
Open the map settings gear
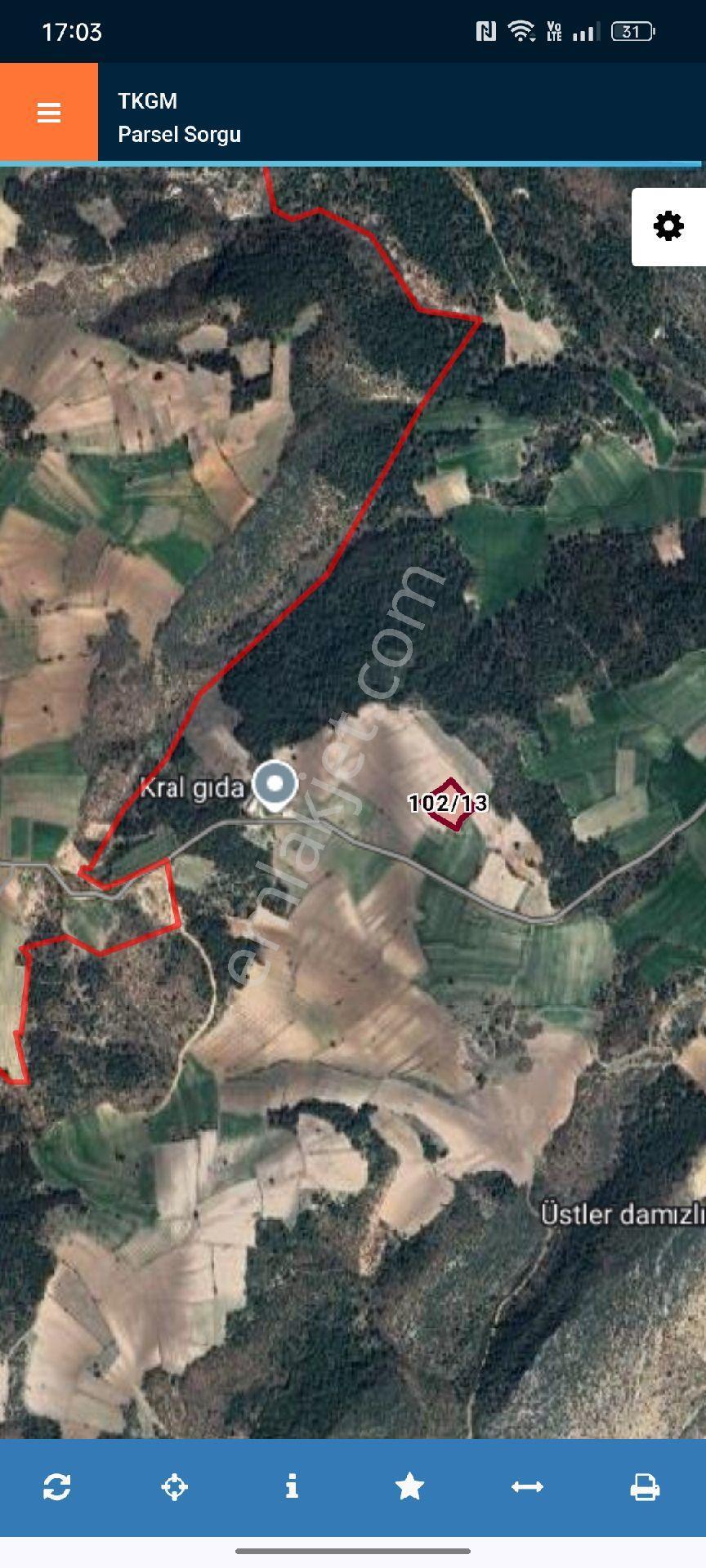coord(668,226)
